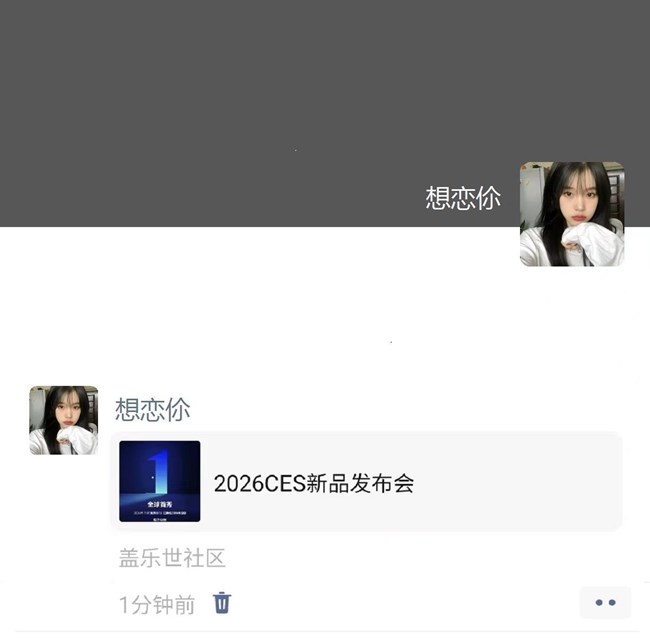Open the nickname 想恋你 above the post
This screenshot has height=638, width=650.
[x=153, y=409]
